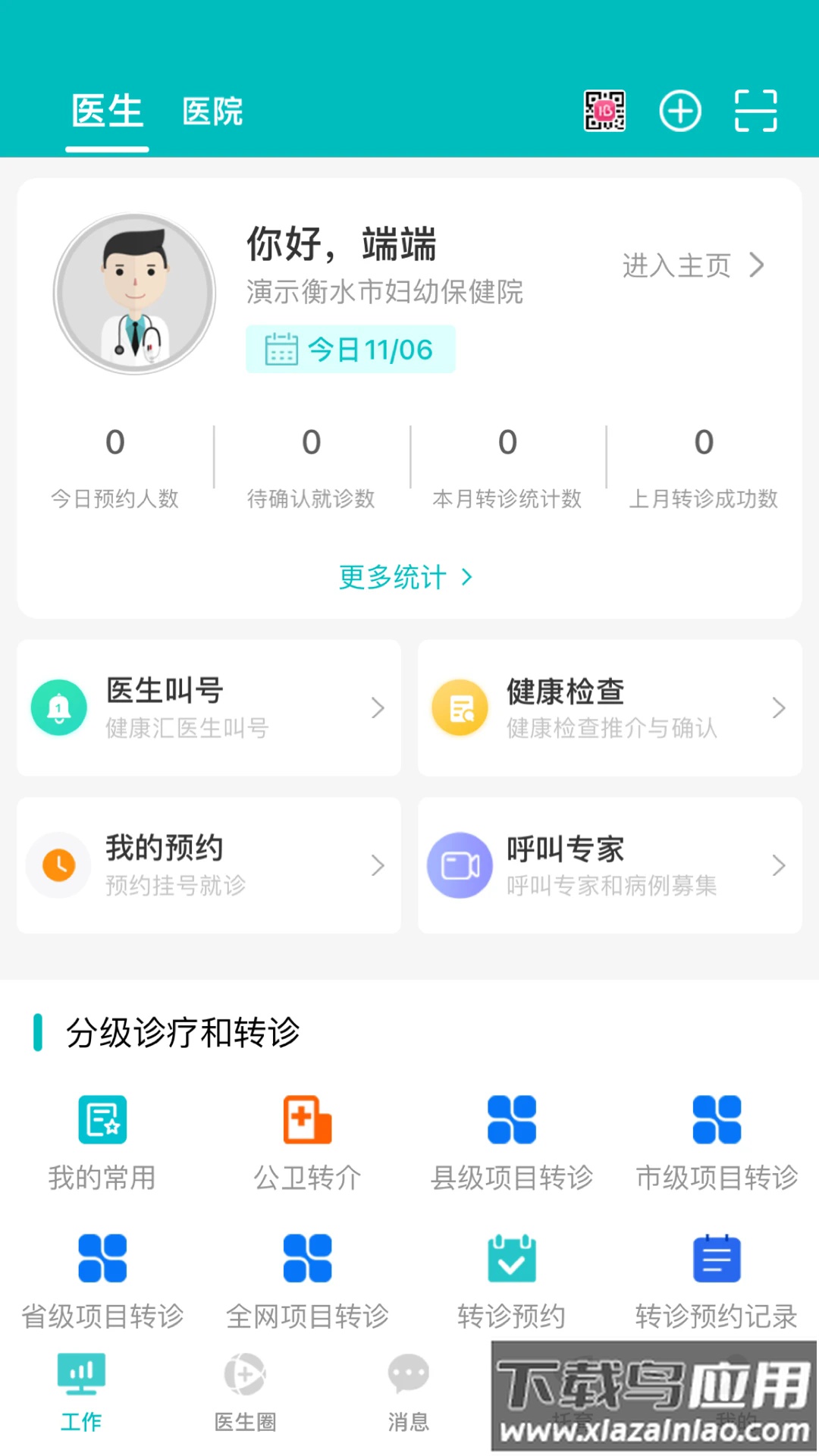This screenshot has height=1456, width=819.
Task: Switch to the 医院 tab
Action: pos(213,111)
